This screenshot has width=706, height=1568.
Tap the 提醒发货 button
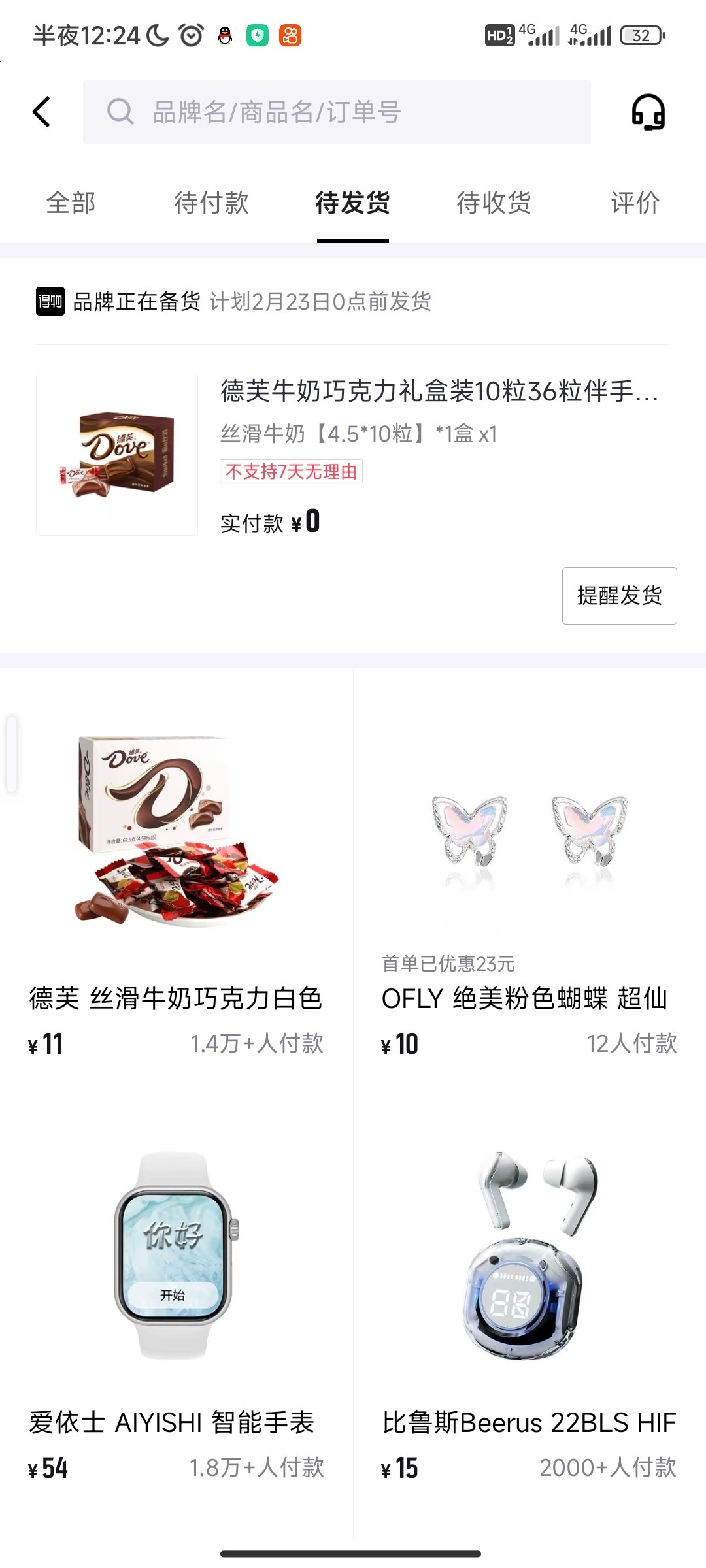click(x=619, y=595)
